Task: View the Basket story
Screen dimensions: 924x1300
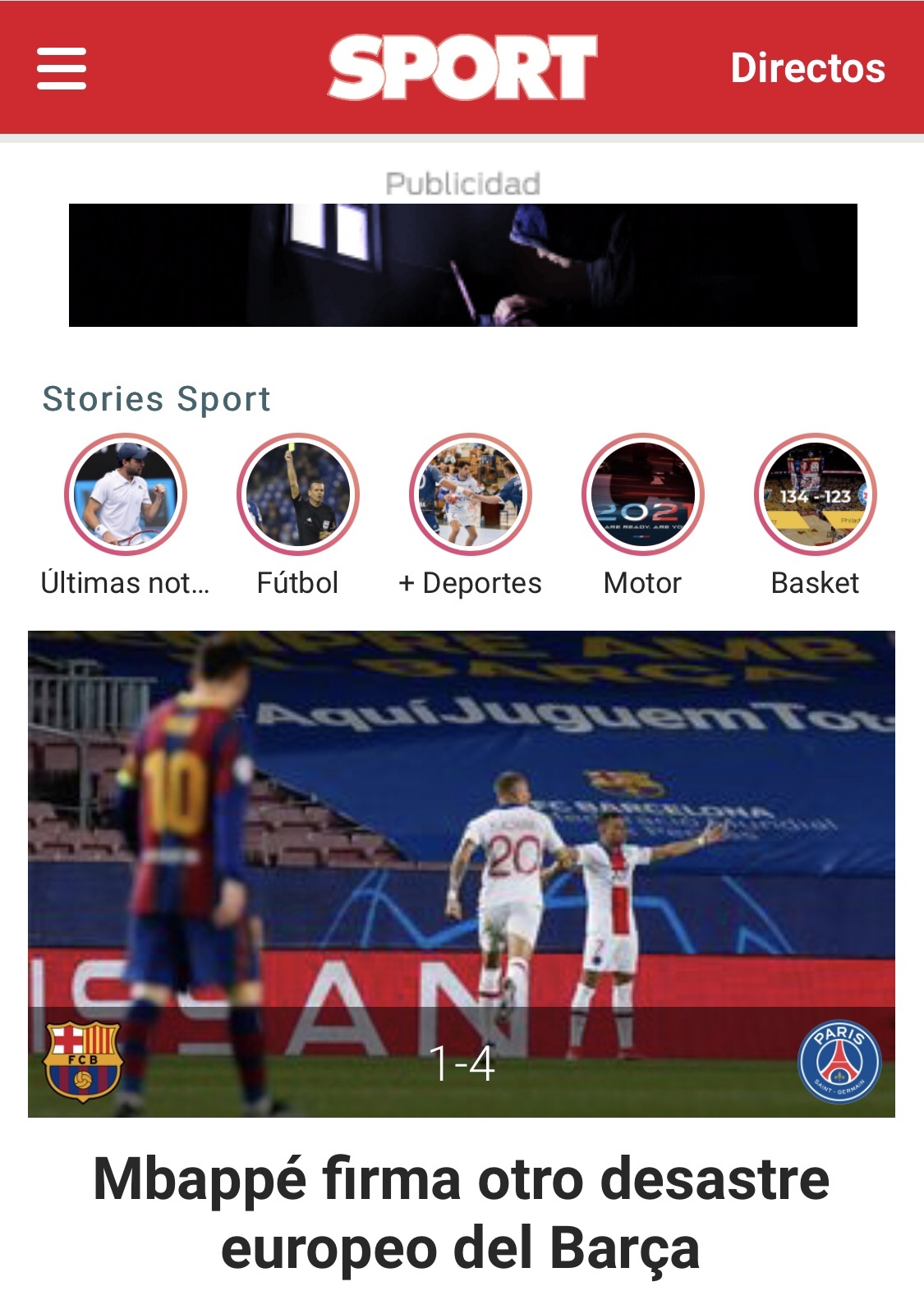Action: (x=816, y=494)
